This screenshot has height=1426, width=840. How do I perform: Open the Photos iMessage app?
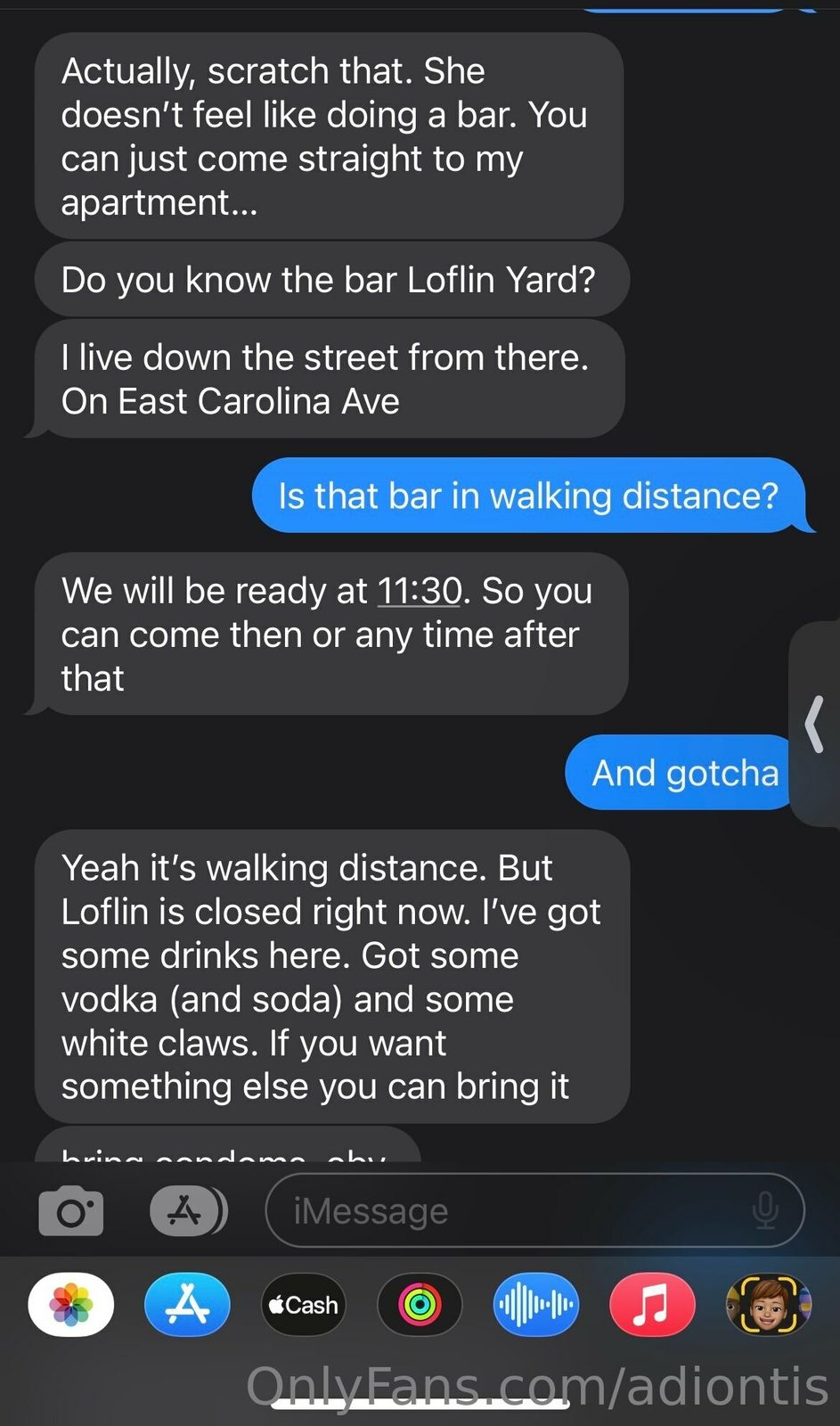coord(71,1306)
